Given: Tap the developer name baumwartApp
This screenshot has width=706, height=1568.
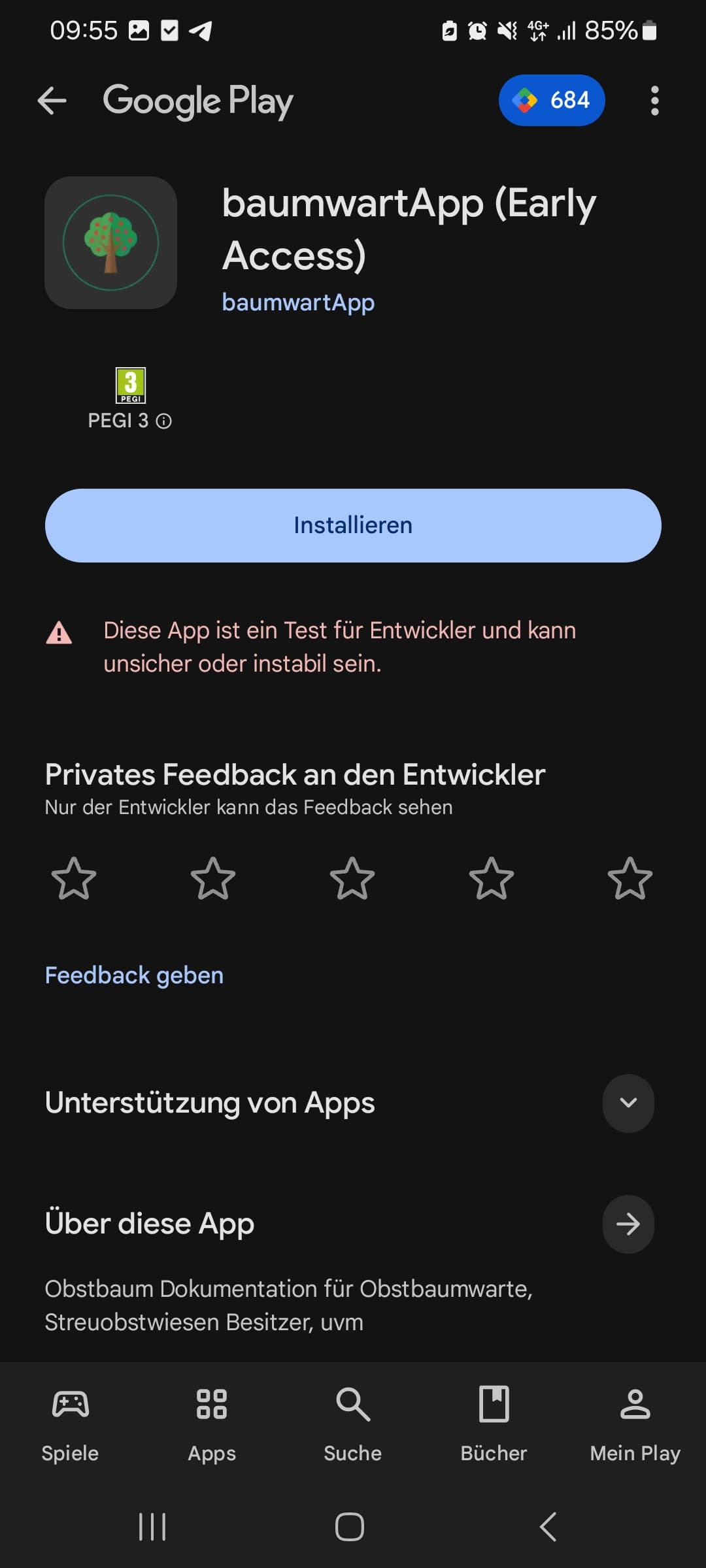Looking at the screenshot, I should (x=297, y=302).
